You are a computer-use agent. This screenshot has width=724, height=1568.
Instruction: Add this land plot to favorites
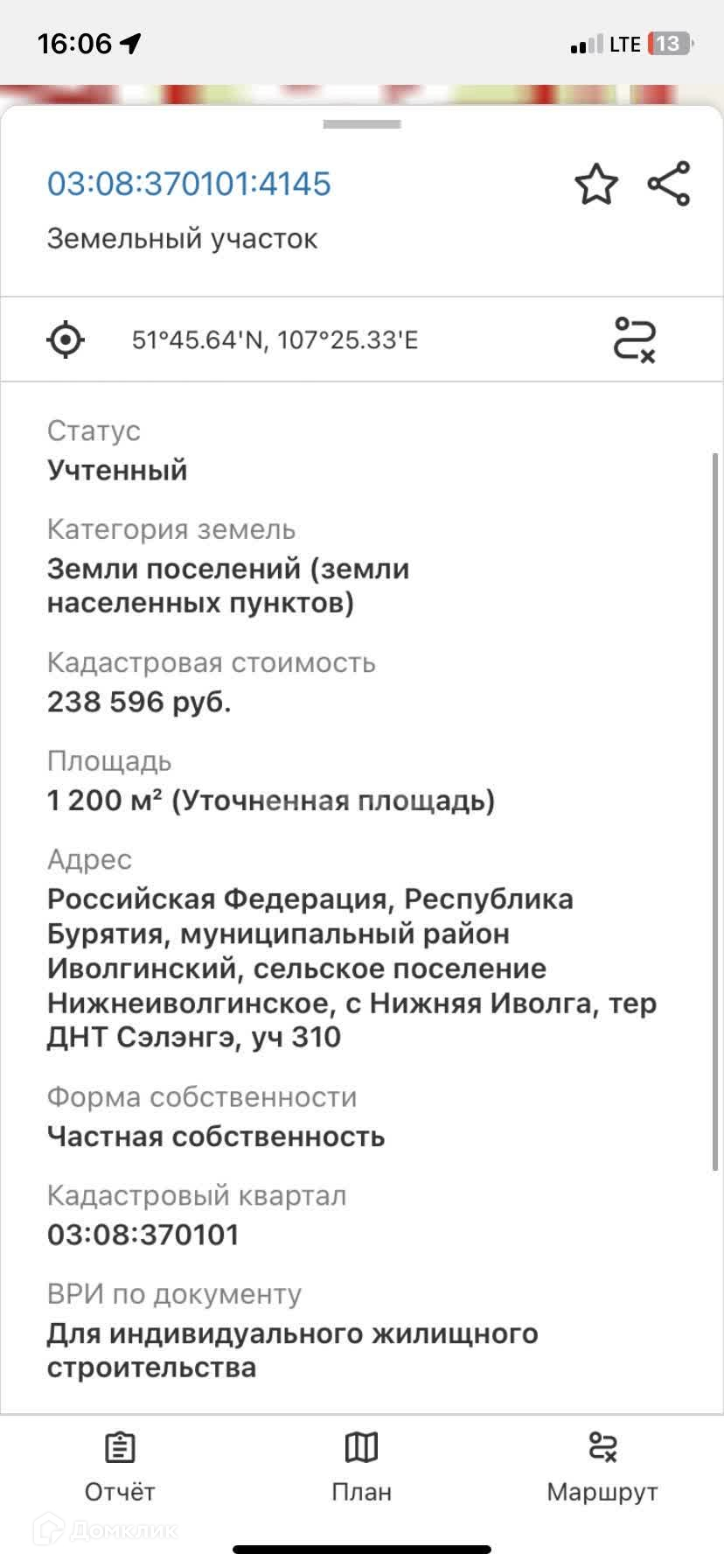click(x=595, y=184)
